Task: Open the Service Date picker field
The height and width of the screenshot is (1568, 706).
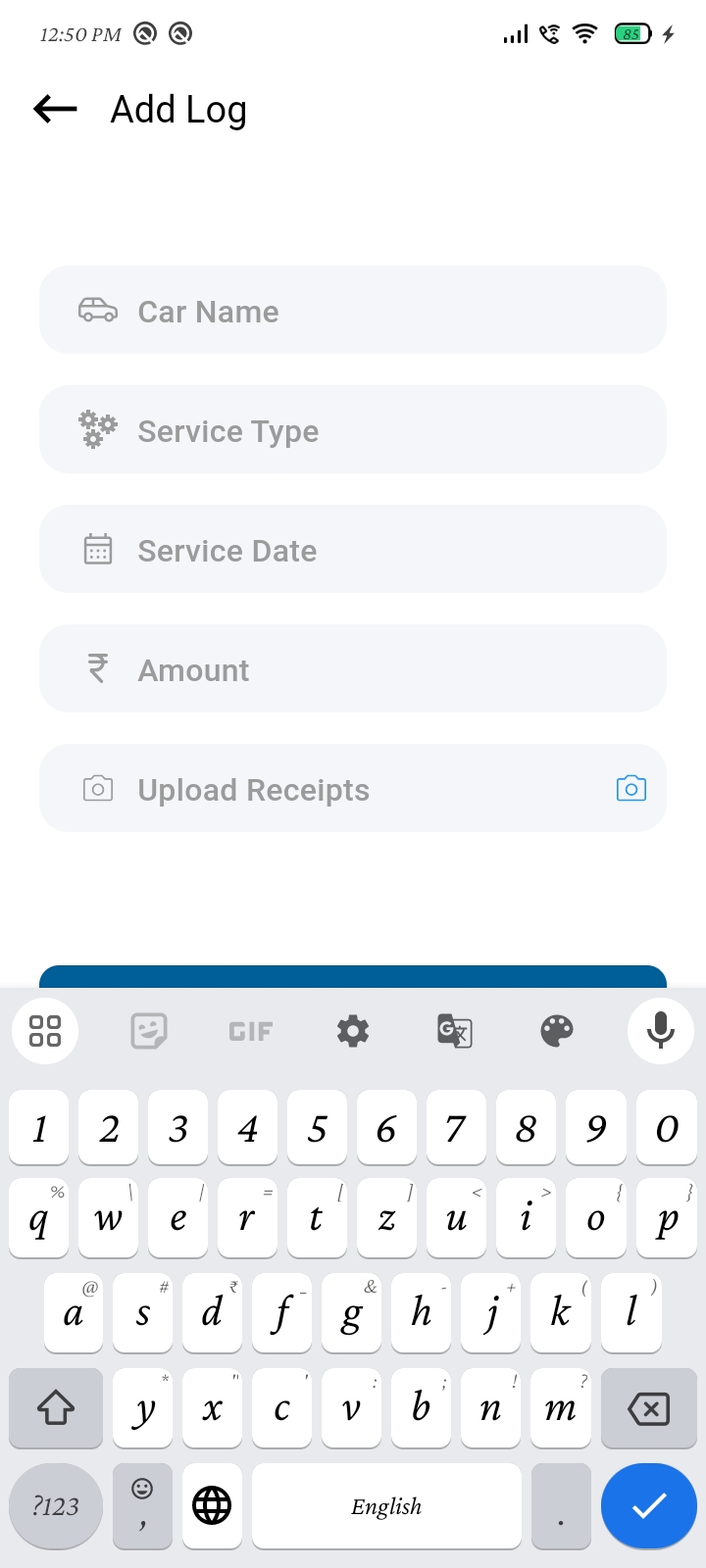Action: pyautogui.click(x=353, y=549)
